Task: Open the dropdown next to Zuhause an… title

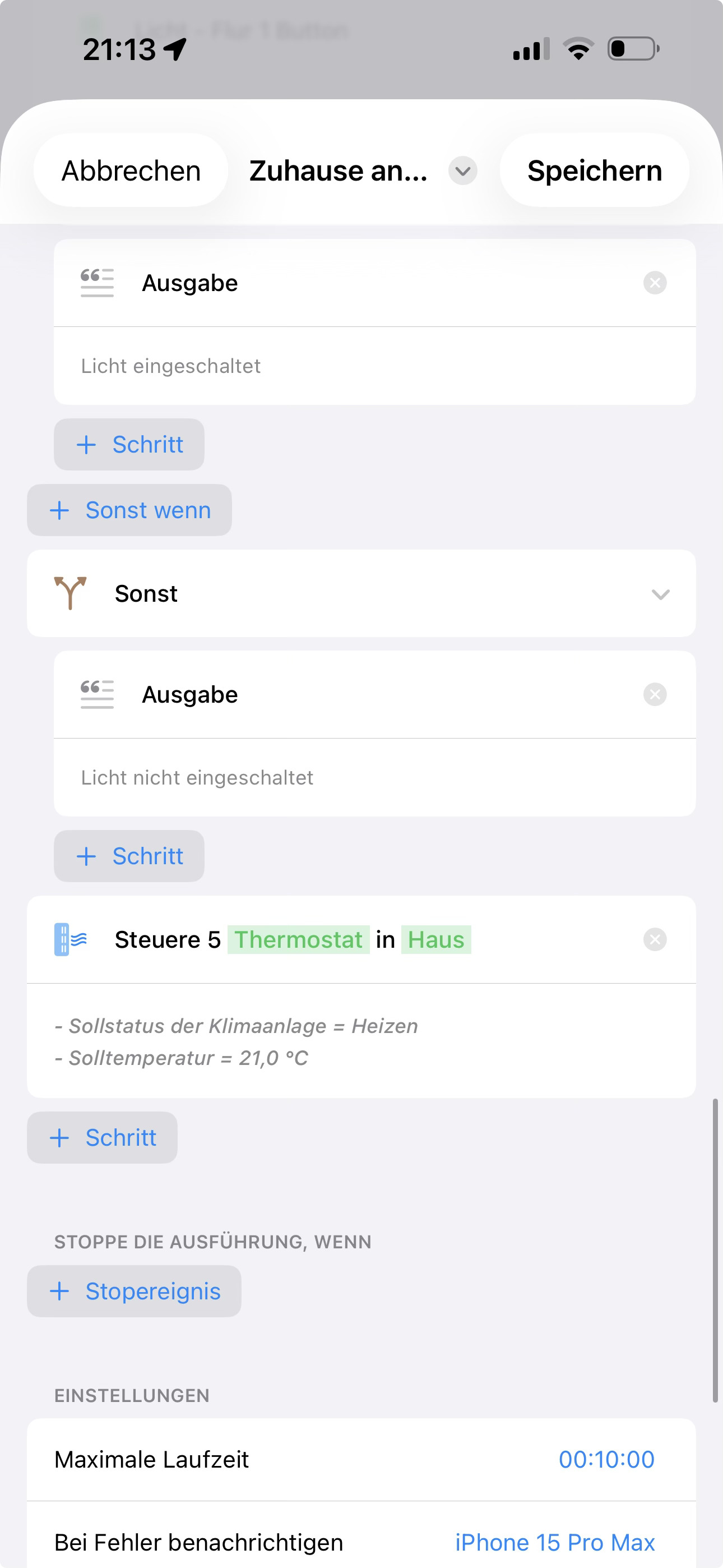Action: coord(462,171)
